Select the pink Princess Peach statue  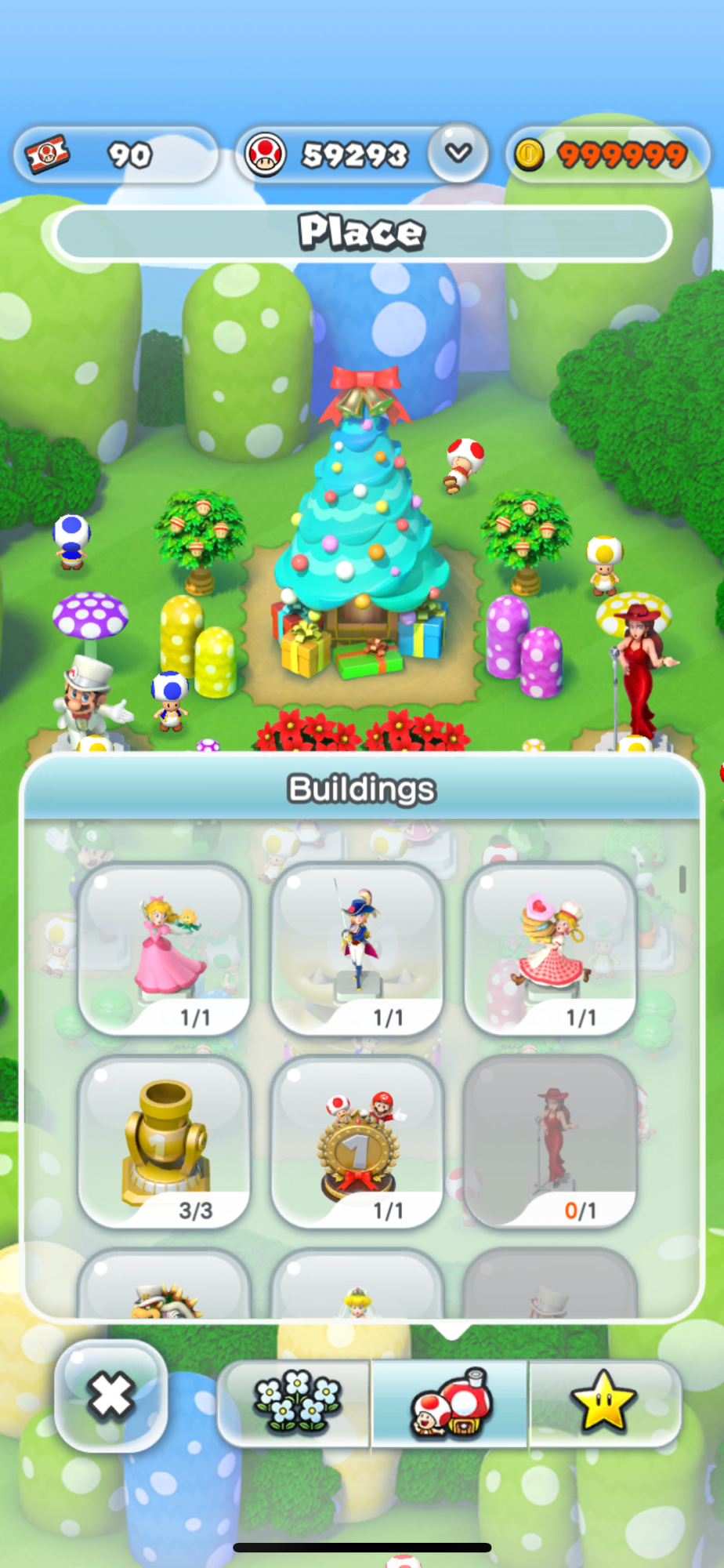pyautogui.click(x=165, y=949)
